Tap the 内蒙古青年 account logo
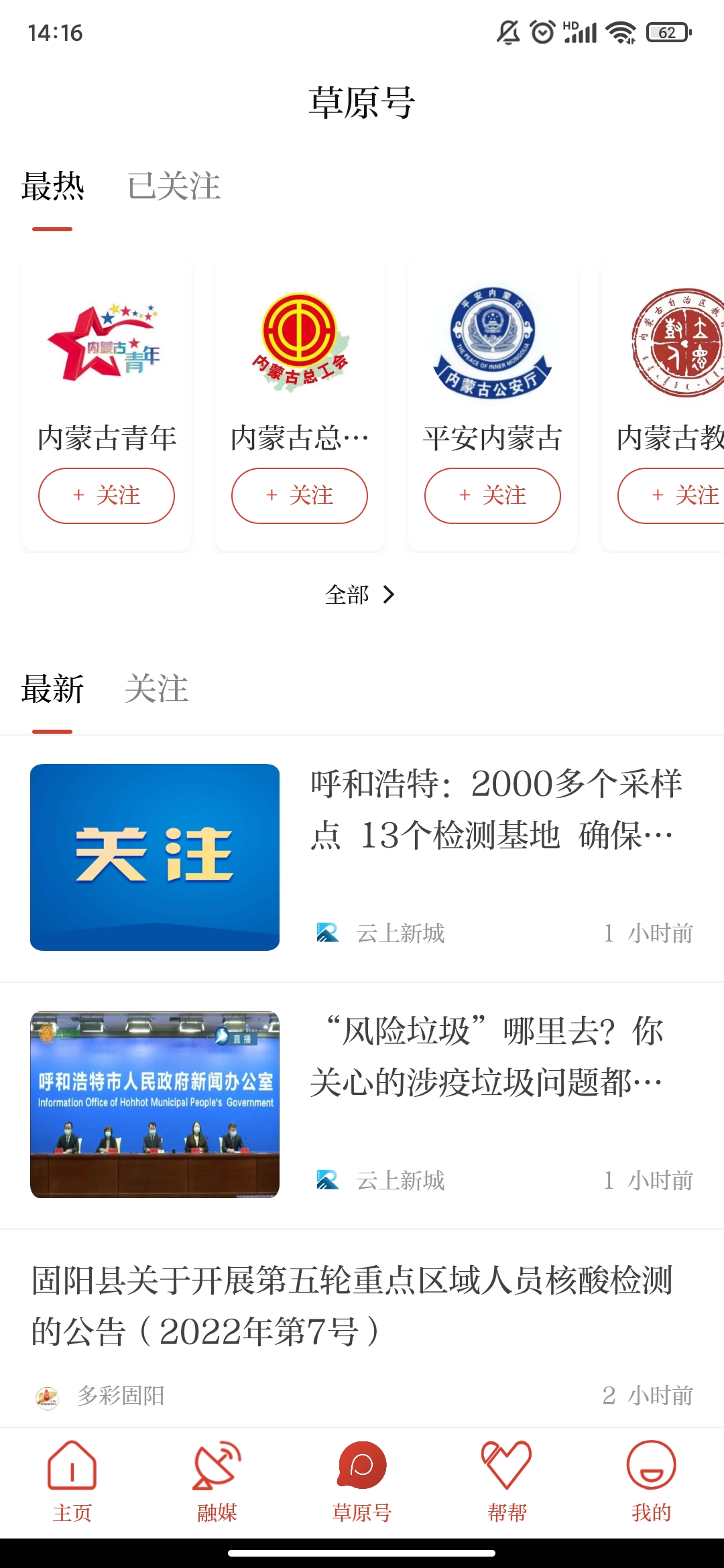The image size is (724, 1568). (106, 342)
